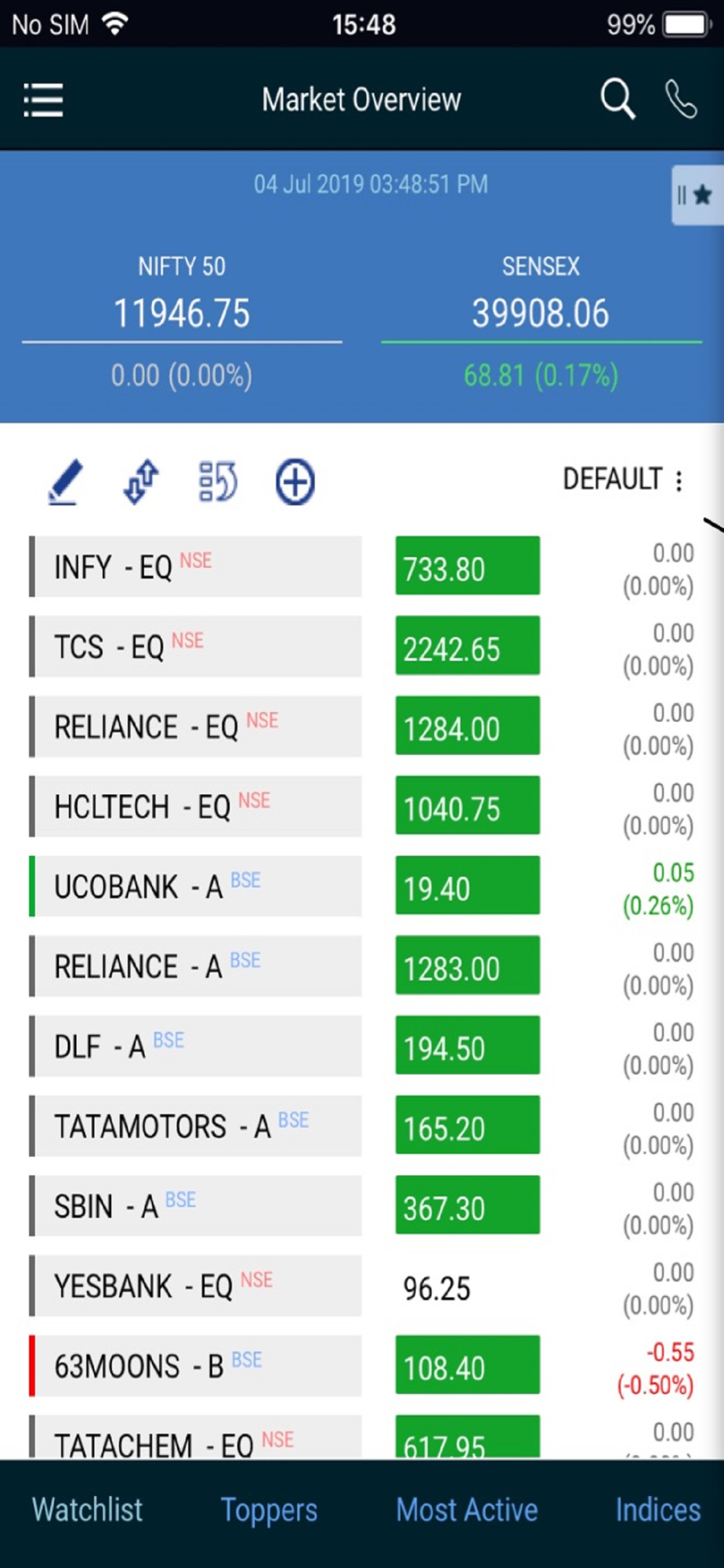The width and height of the screenshot is (724, 1568).
Task: Tap the sort arrows icon
Action: click(141, 481)
